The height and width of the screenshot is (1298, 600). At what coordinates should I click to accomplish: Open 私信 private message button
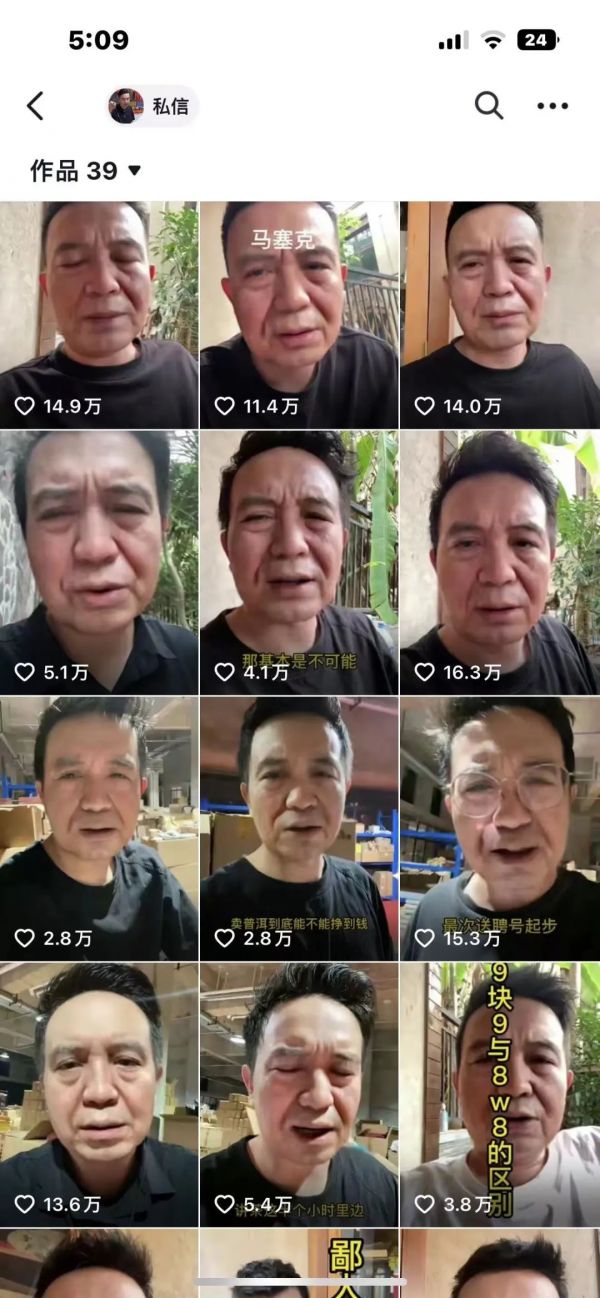[x=153, y=106]
